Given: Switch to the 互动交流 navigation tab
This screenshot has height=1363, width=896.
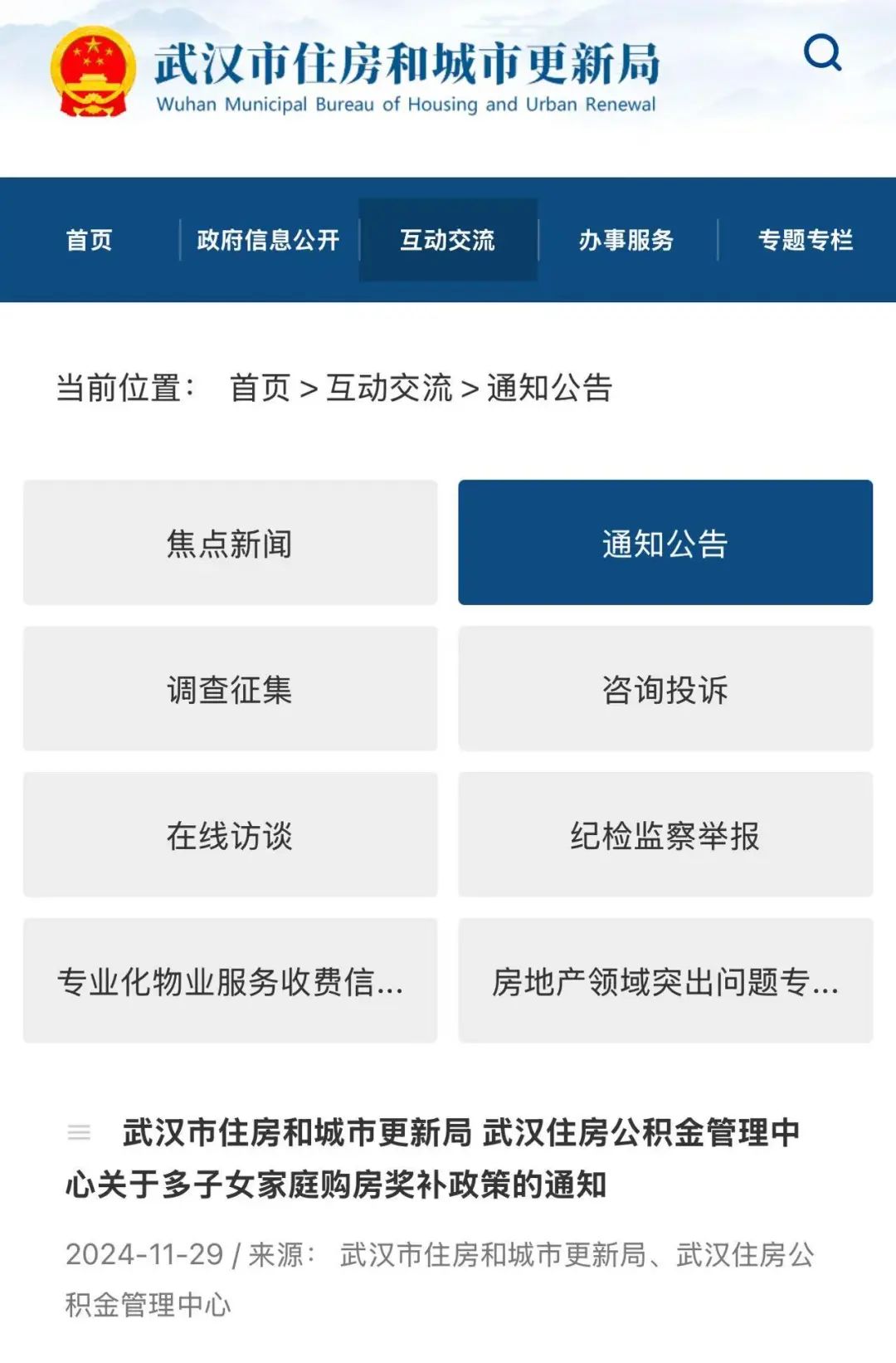Looking at the screenshot, I should tap(448, 240).
